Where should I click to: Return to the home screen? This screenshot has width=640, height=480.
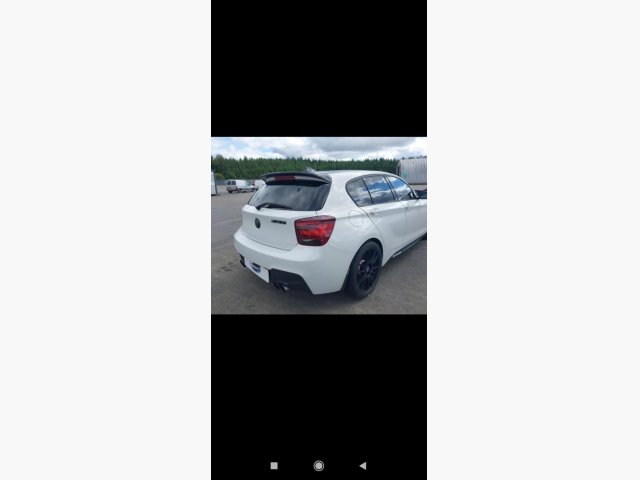[318, 465]
